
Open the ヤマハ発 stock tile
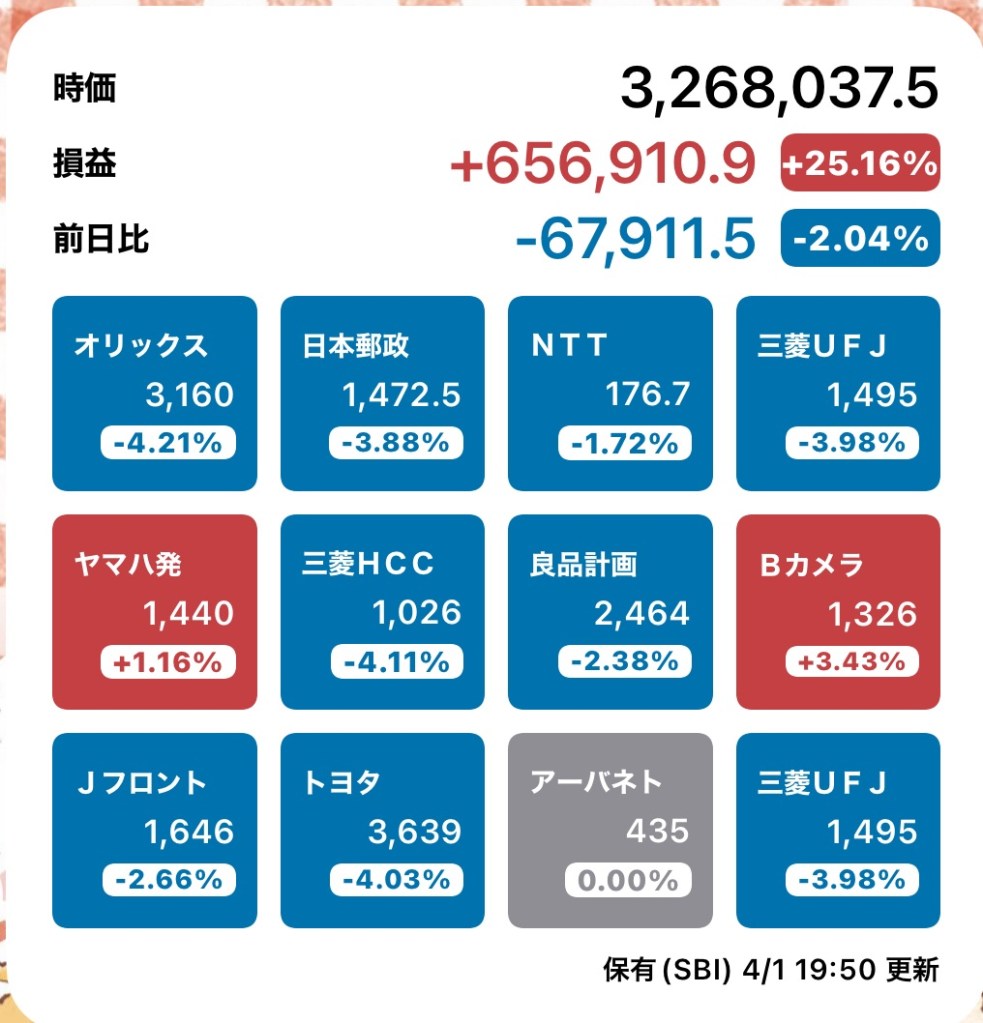tap(154, 612)
